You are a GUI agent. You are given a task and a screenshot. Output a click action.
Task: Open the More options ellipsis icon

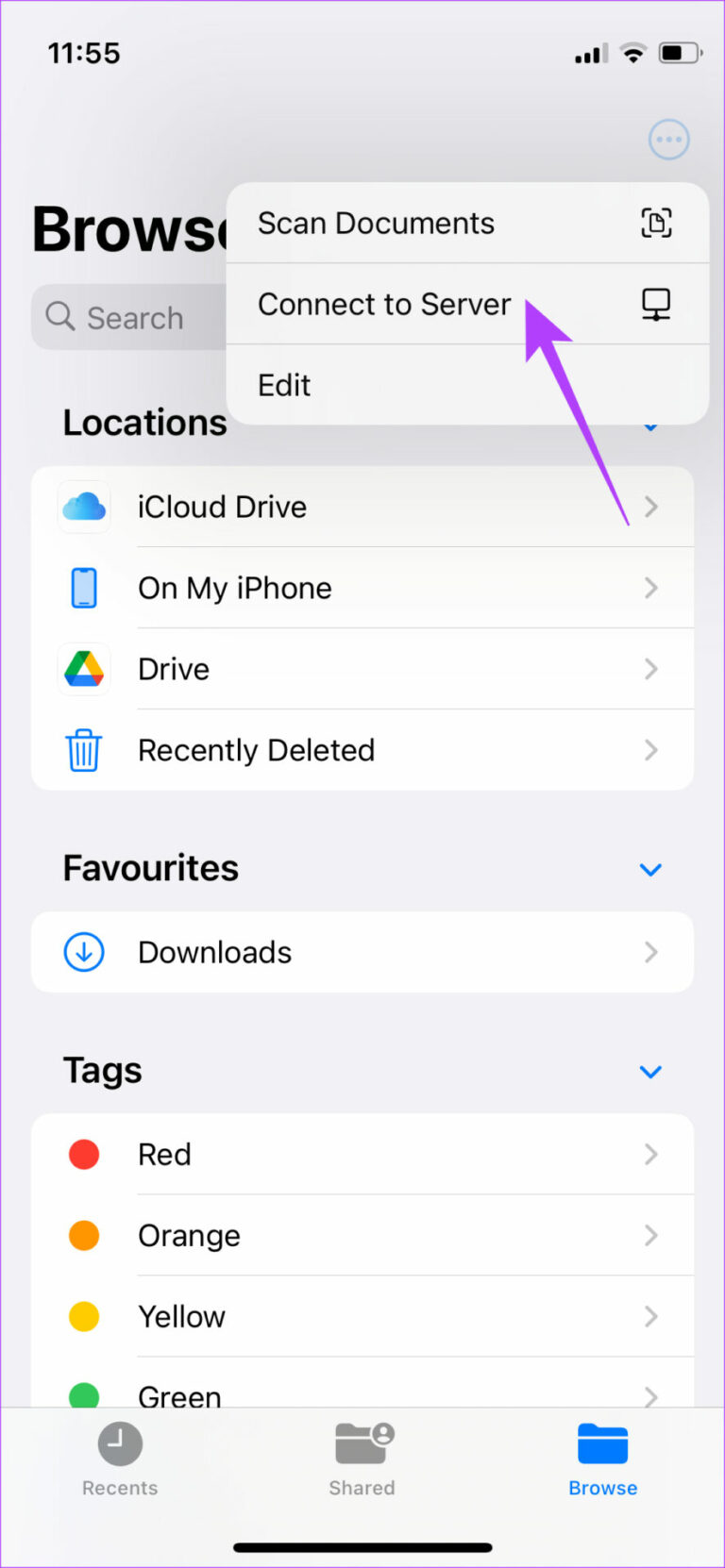pos(668,140)
